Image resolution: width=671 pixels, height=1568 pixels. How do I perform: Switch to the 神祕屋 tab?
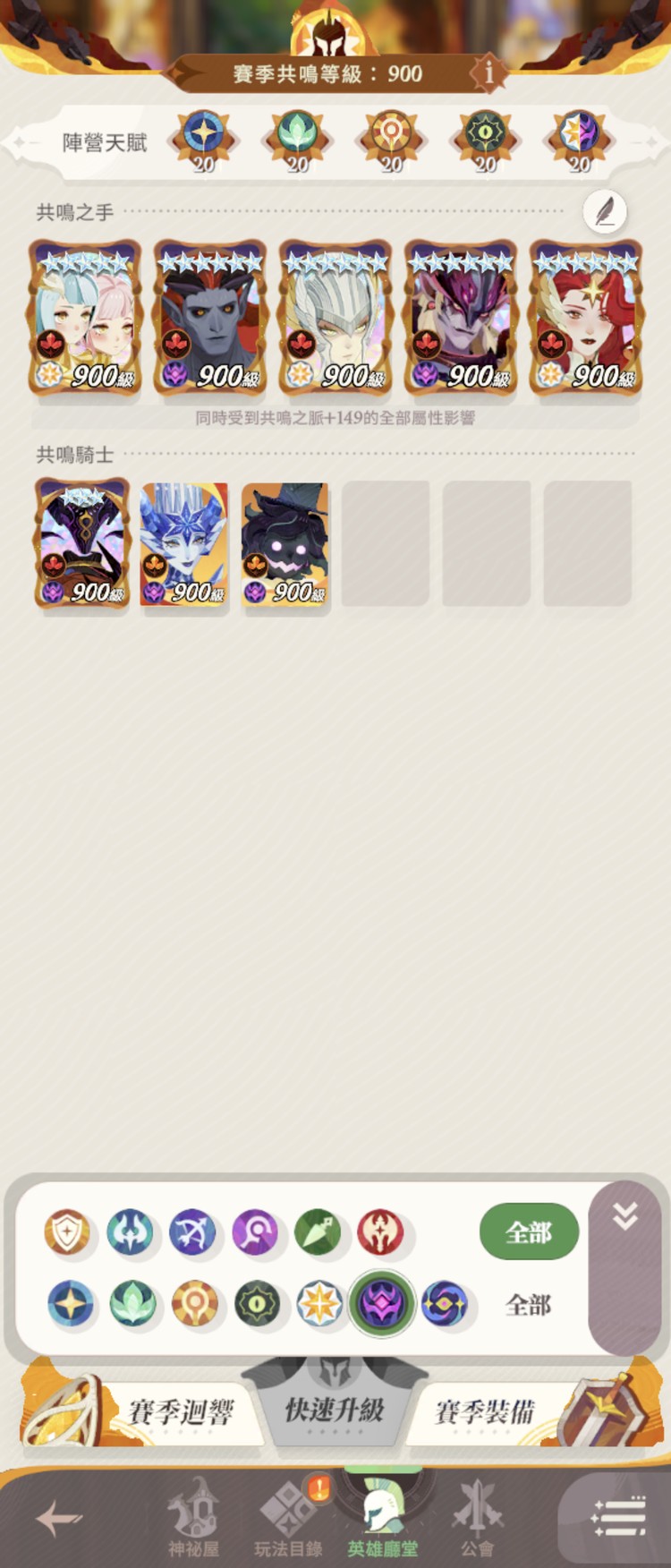click(193, 1518)
